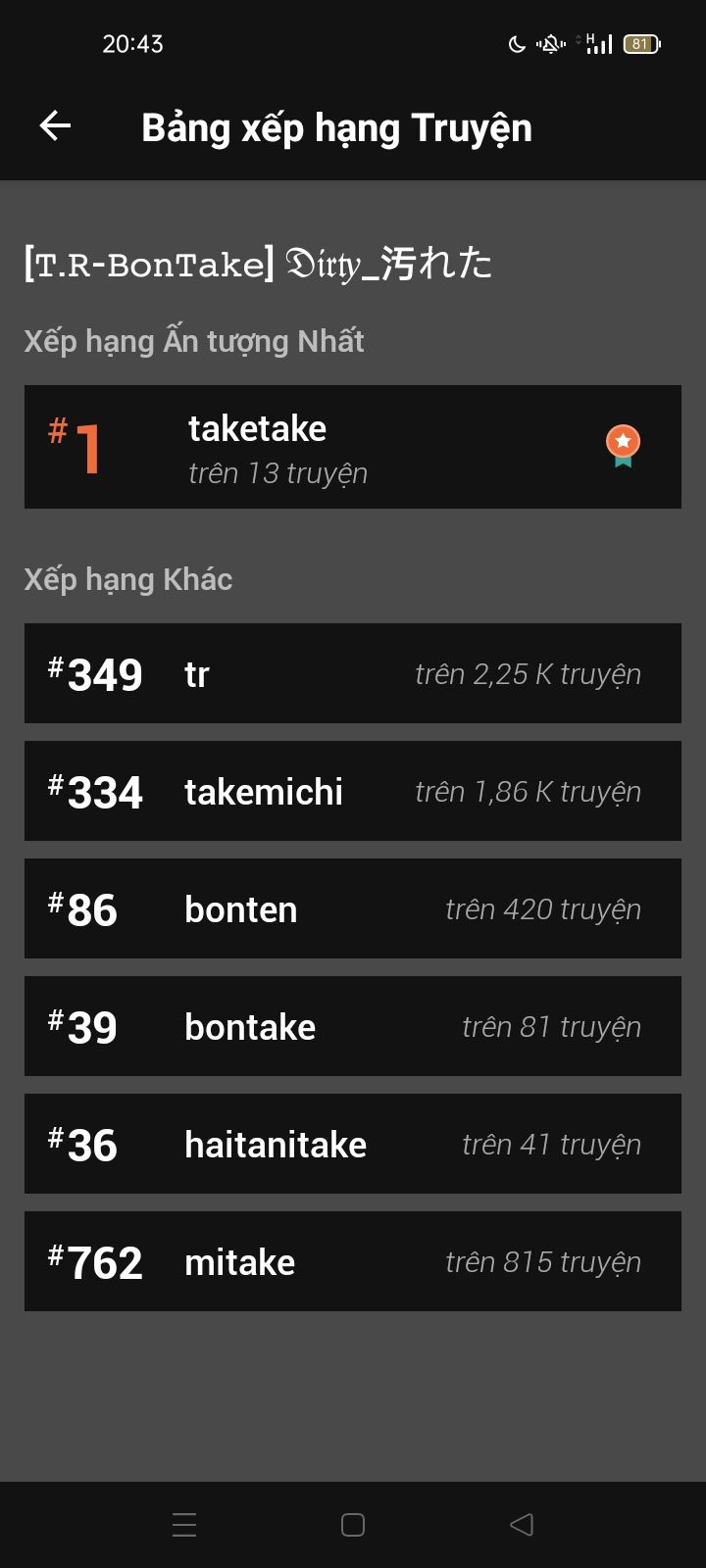The width and height of the screenshot is (706, 1568).
Task: Select the bonten ranking row
Action: [x=353, y=908]
